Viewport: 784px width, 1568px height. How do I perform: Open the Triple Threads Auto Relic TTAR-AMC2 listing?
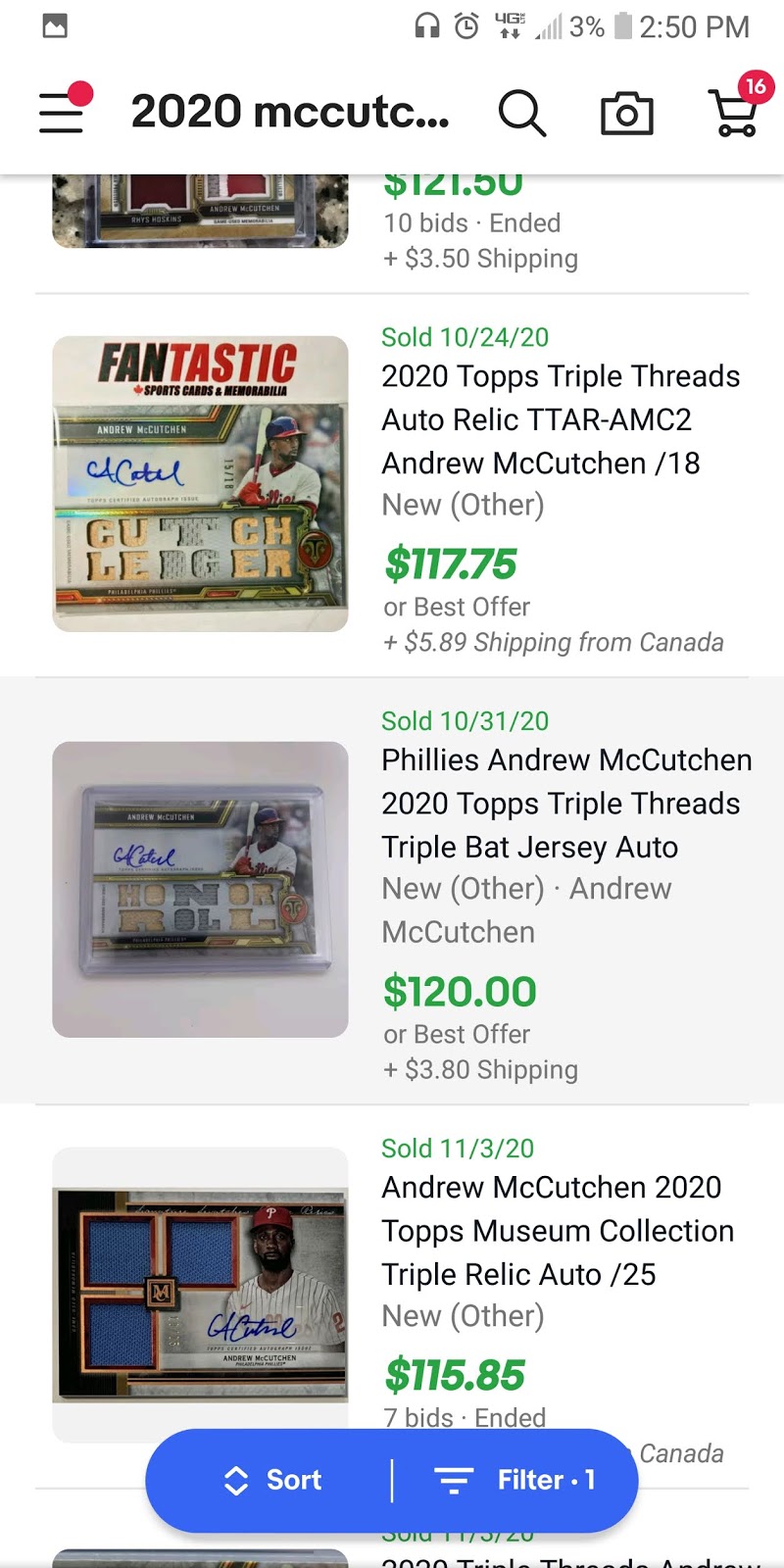(x=560, y=419)
